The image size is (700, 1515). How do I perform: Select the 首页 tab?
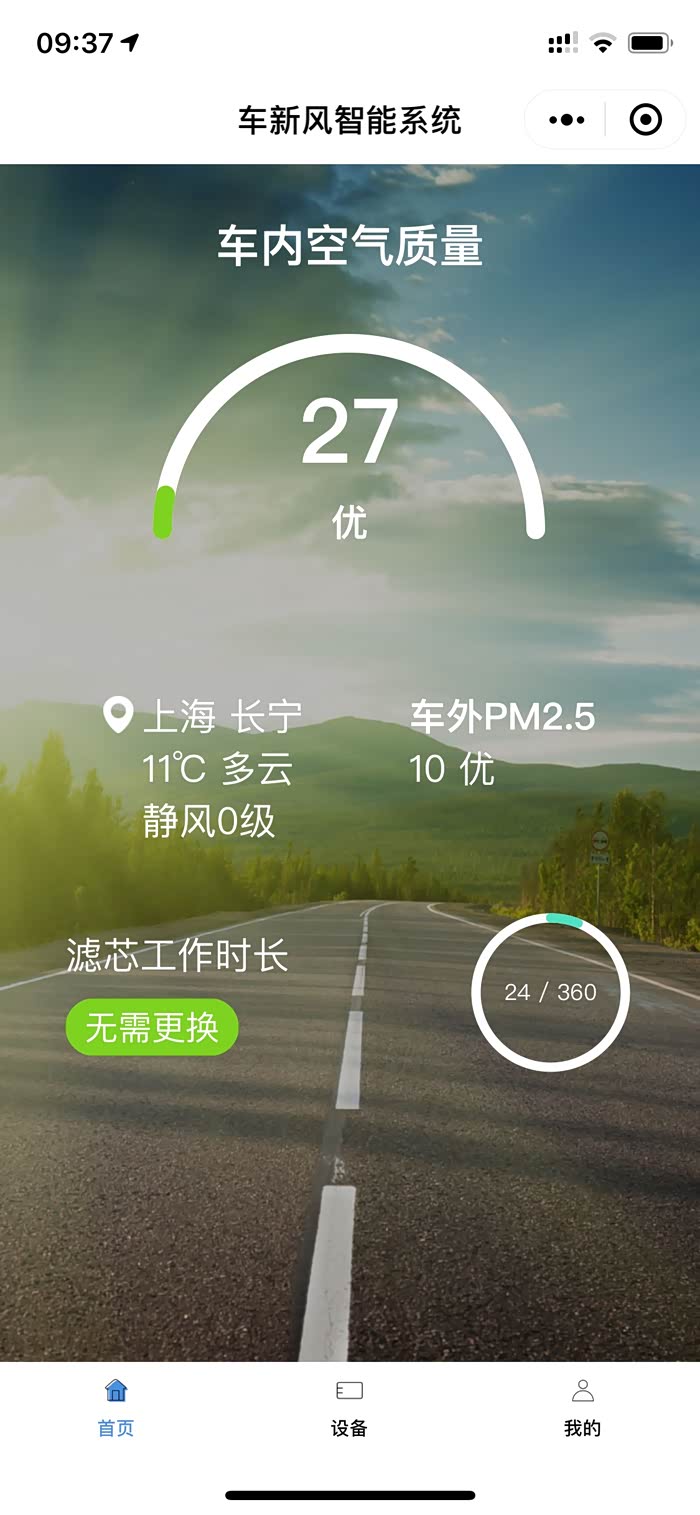point(116,1408)
